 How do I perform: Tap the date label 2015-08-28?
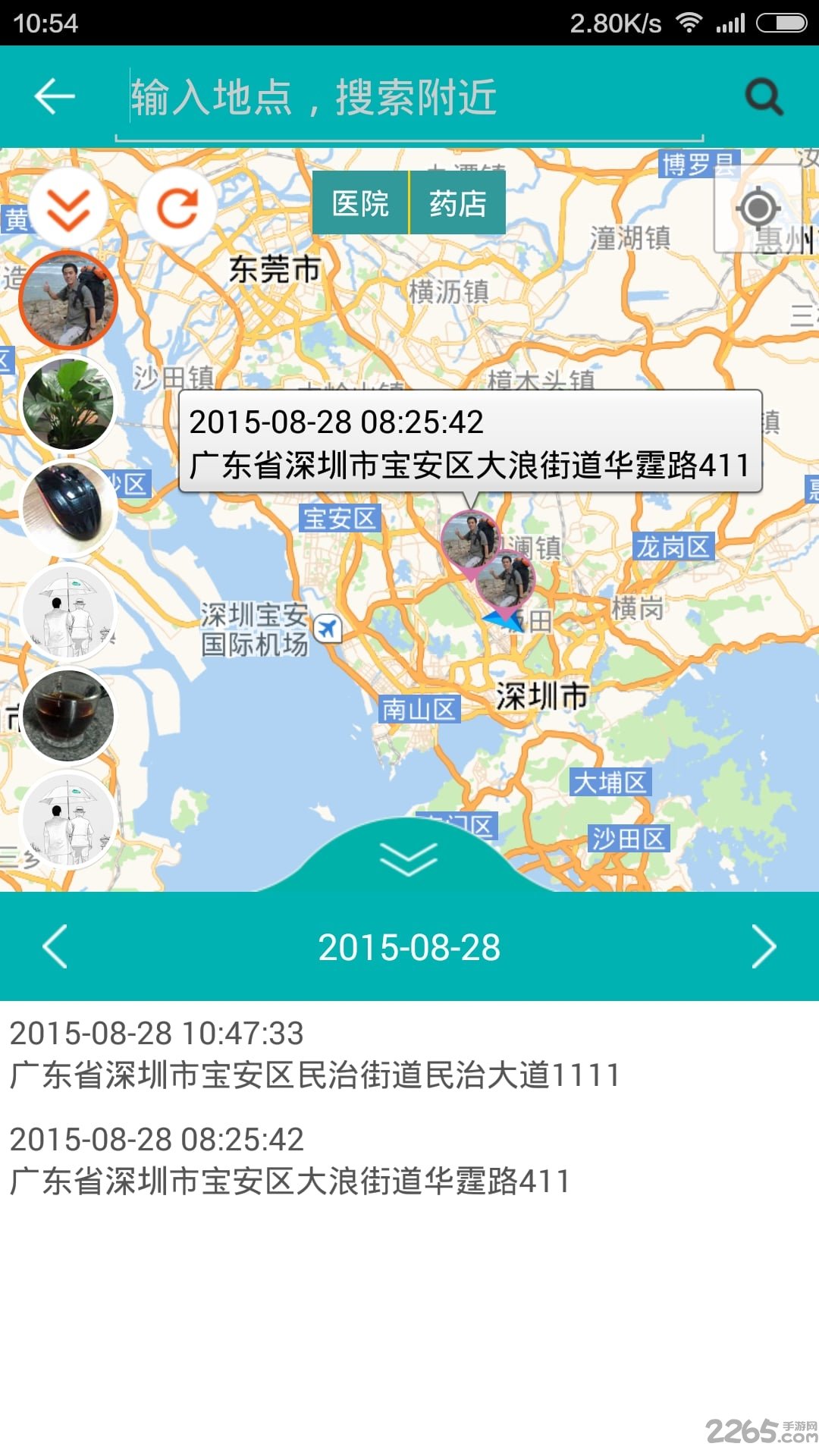[409, 946]
